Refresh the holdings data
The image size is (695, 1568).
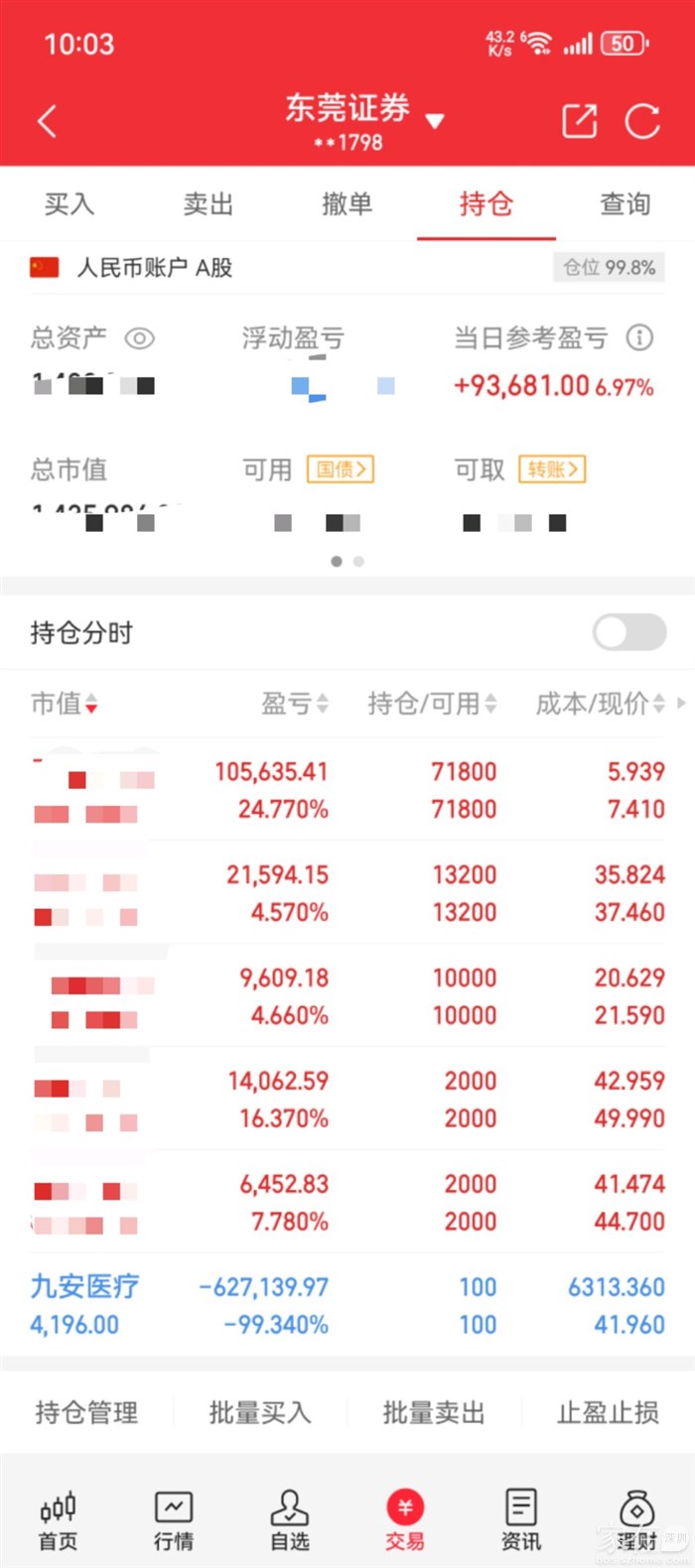[x=642, y=121]
